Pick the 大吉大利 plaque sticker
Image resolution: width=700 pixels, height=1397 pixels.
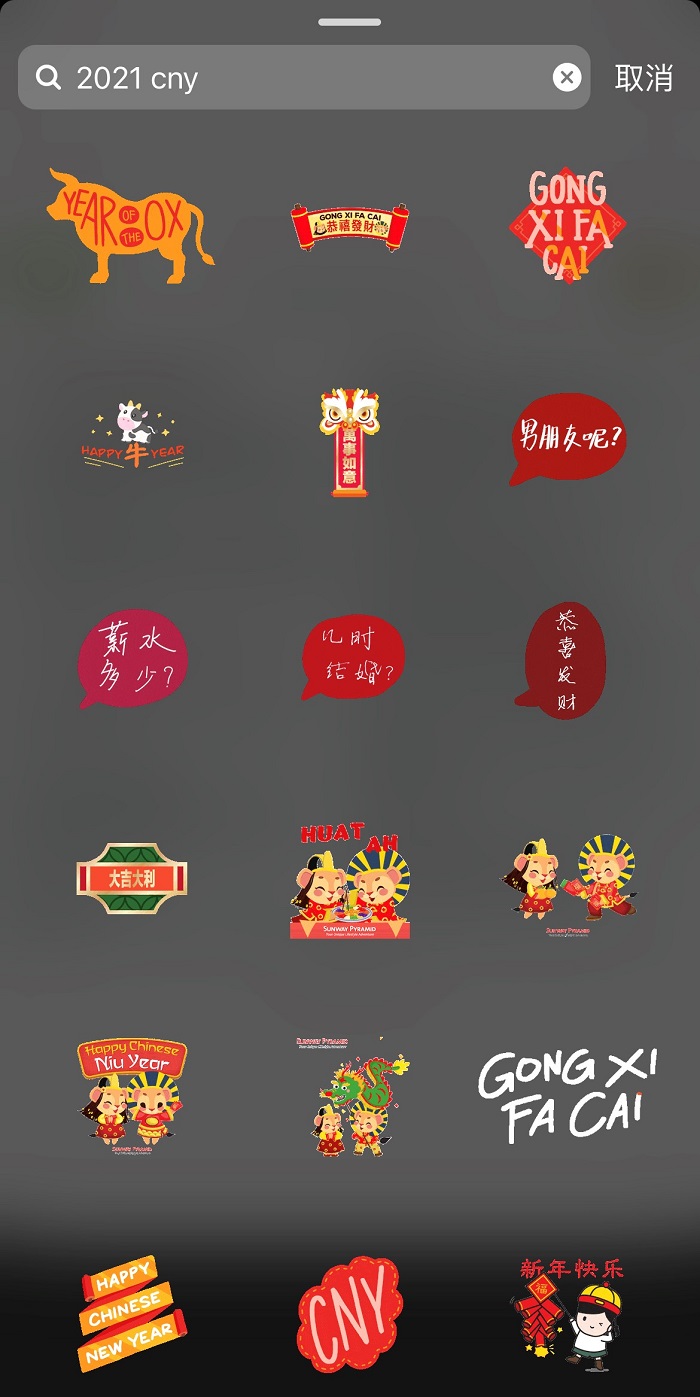tap(132, 878)
